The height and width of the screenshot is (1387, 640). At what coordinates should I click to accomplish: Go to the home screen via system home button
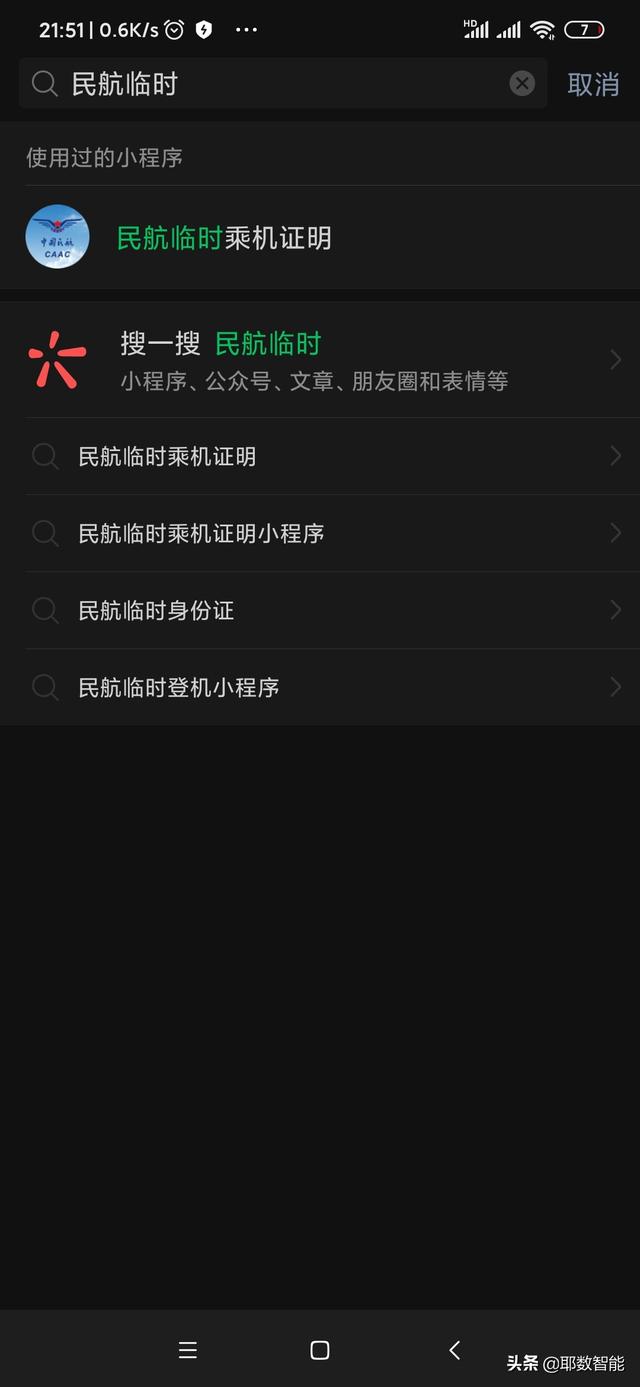click(320, 1350)
